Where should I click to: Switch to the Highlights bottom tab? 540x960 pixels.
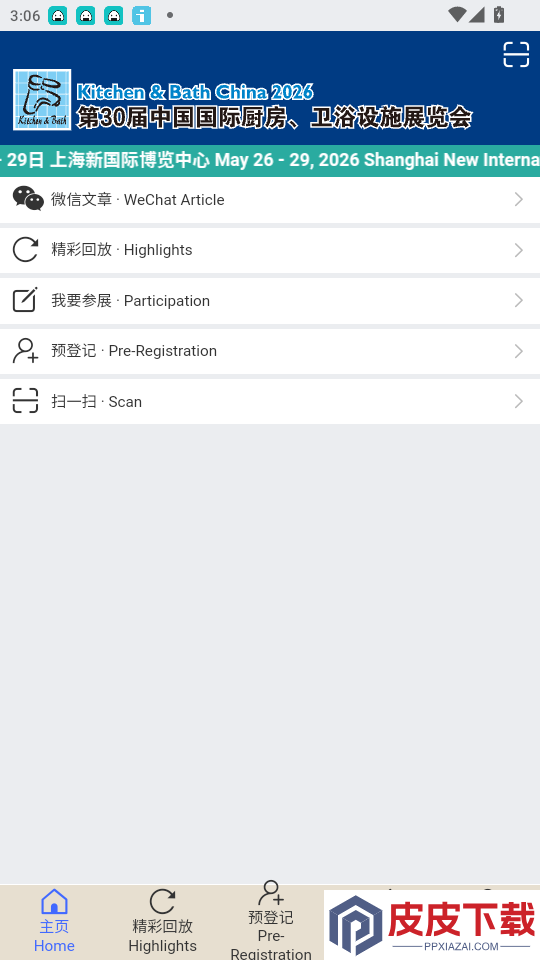[162, 921]
